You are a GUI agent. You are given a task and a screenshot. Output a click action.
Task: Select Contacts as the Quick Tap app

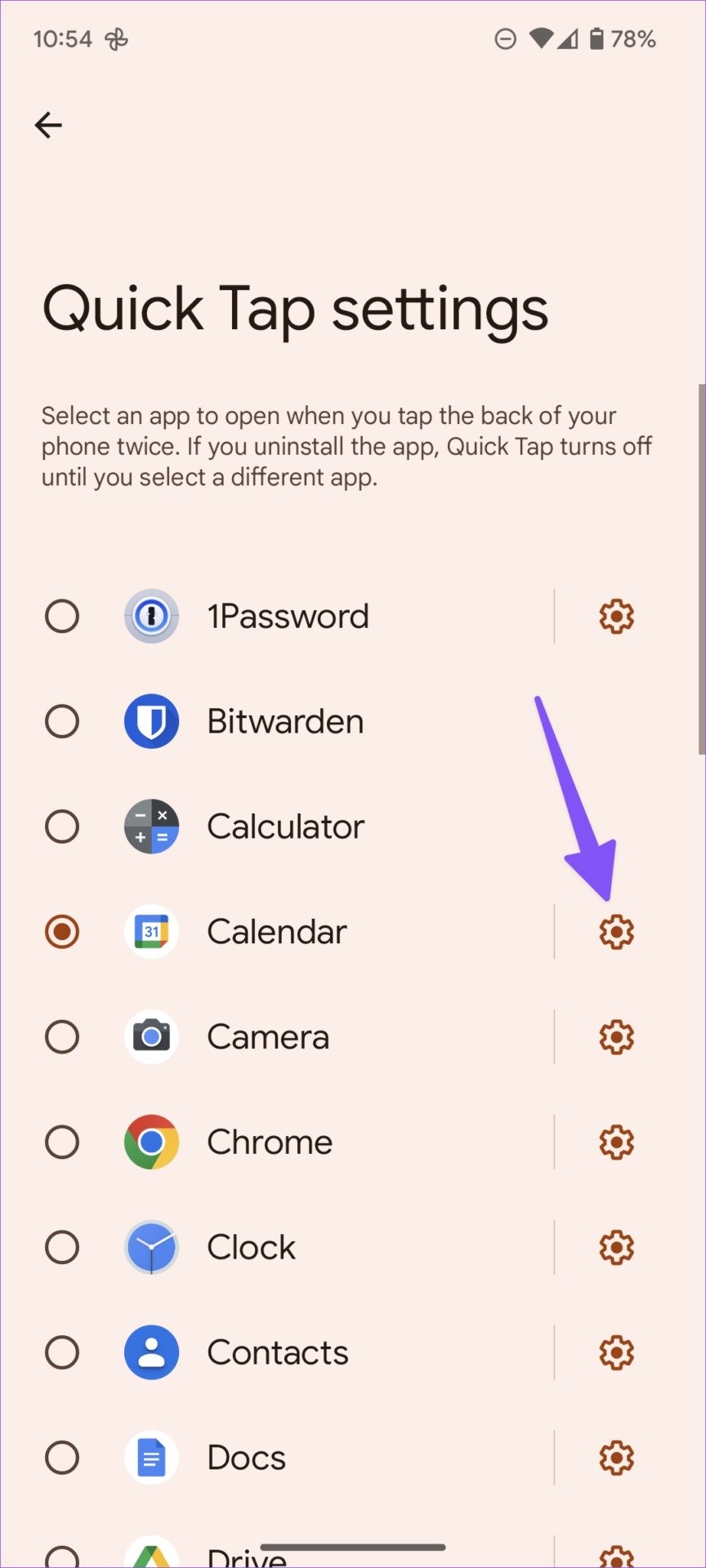point(62,1352)
